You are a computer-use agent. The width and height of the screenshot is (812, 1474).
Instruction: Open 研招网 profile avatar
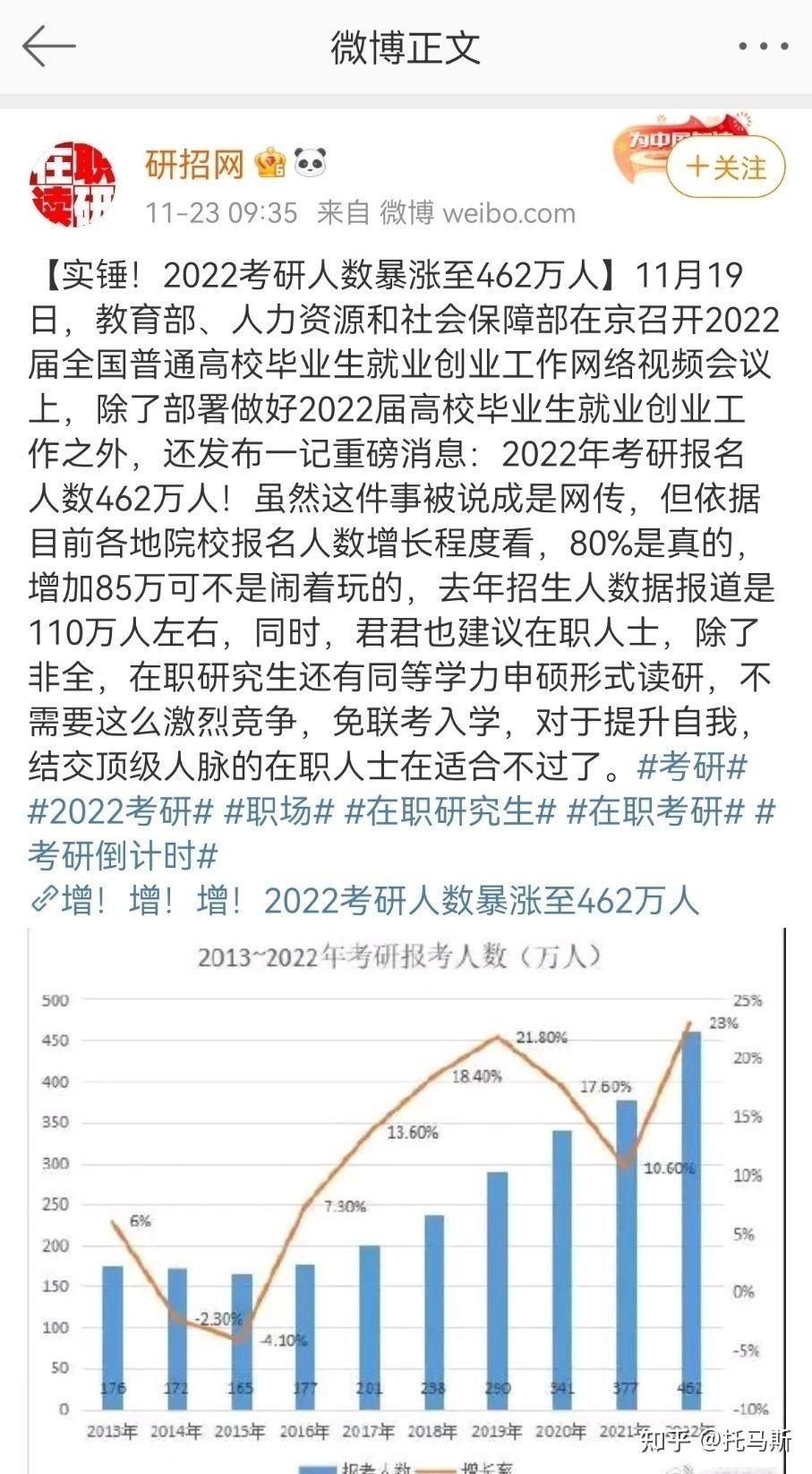click(x=74, y=184)
